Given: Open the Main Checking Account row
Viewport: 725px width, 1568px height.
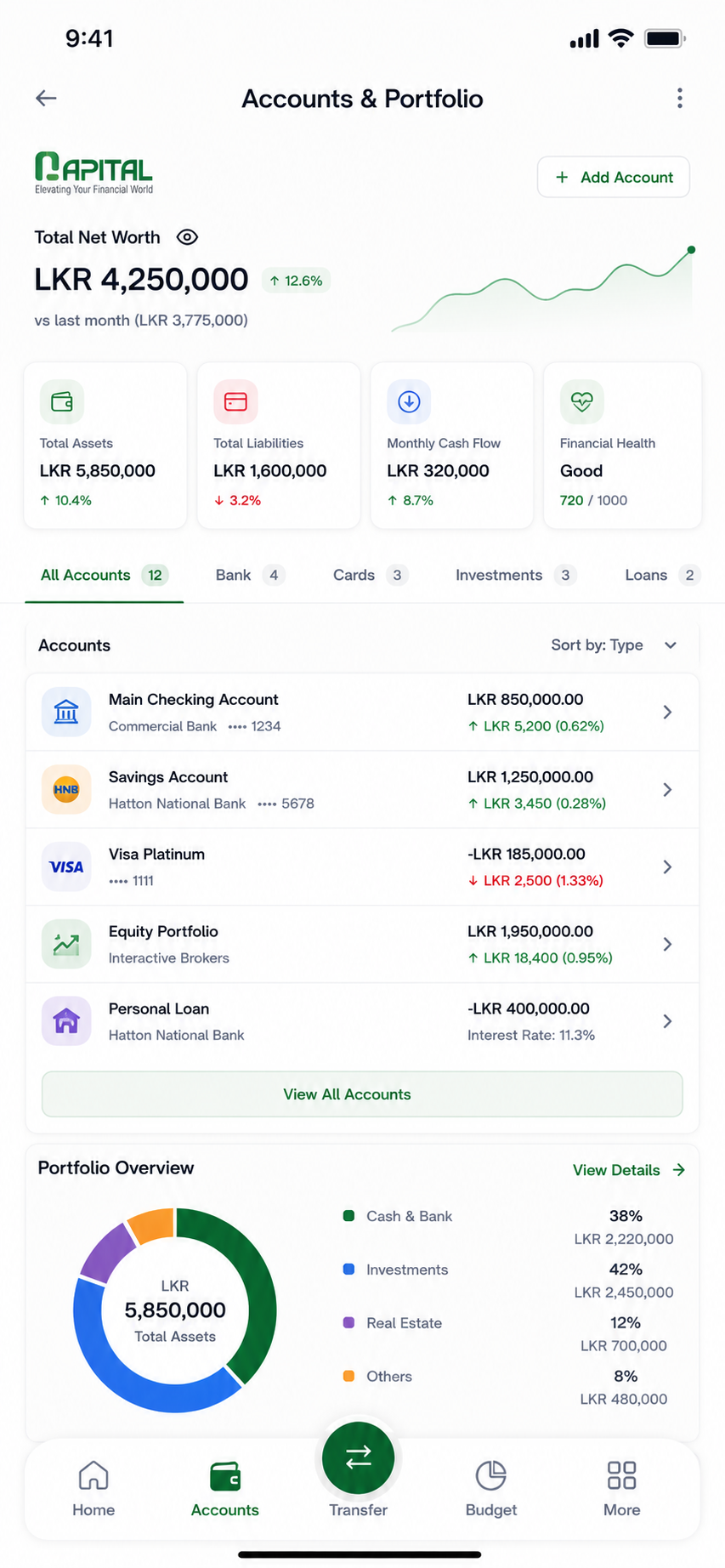Looking at the screenshot, I should (362, 713).
